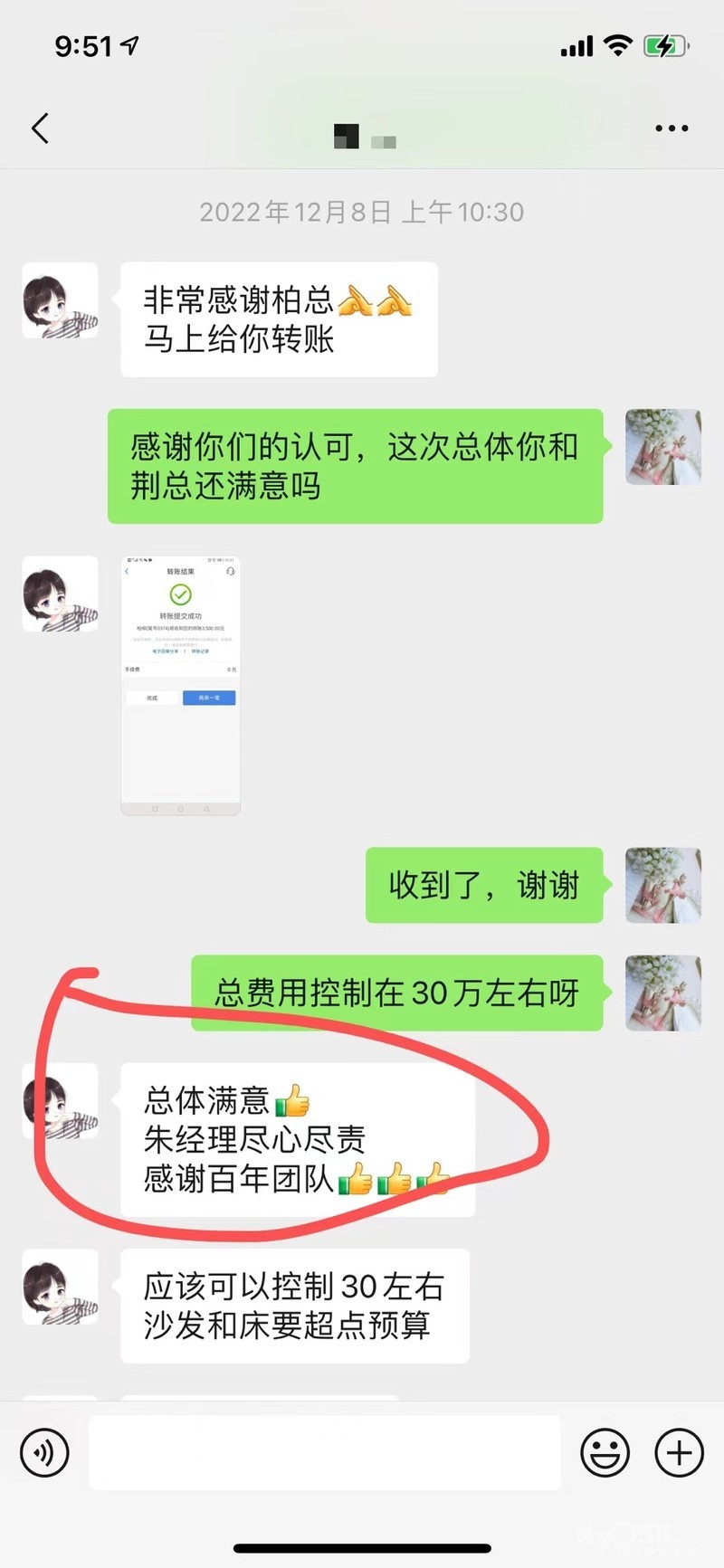Viewport: 724px width, 1568px height.
Task: Tap the message text input field
Action: pyautogui.click(x=325, y=1452)
